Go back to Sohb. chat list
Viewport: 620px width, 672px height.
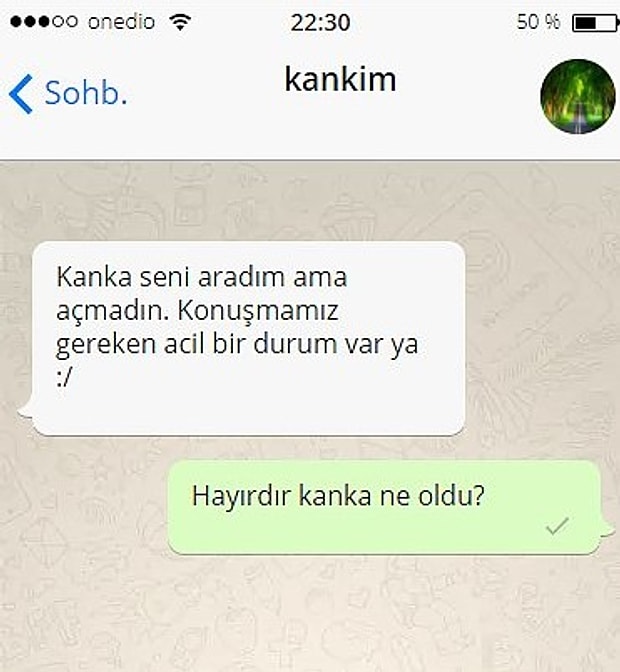click(68, 93)
